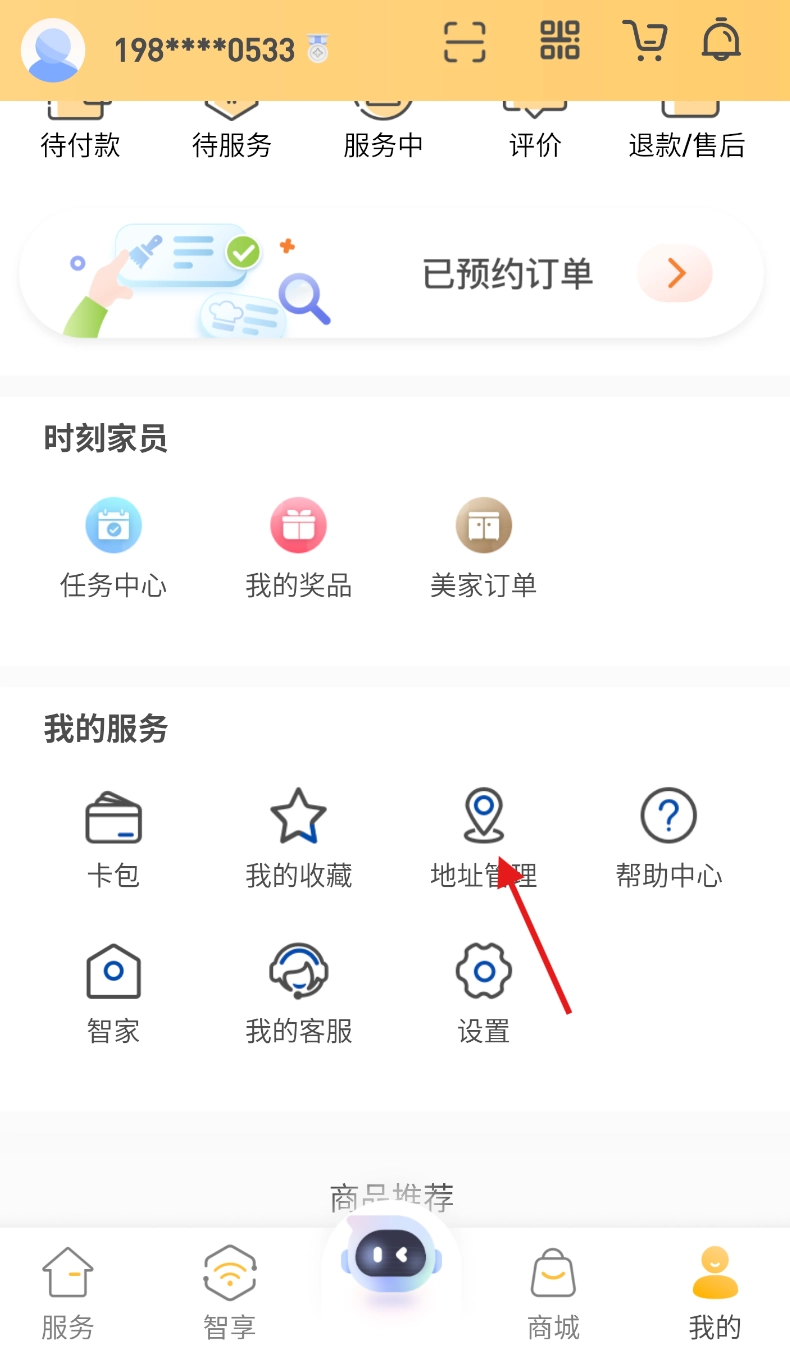This screenshot has width=790, height=1348.
Task: Open 退款/售后 refunds page
Action: point(688,125)
